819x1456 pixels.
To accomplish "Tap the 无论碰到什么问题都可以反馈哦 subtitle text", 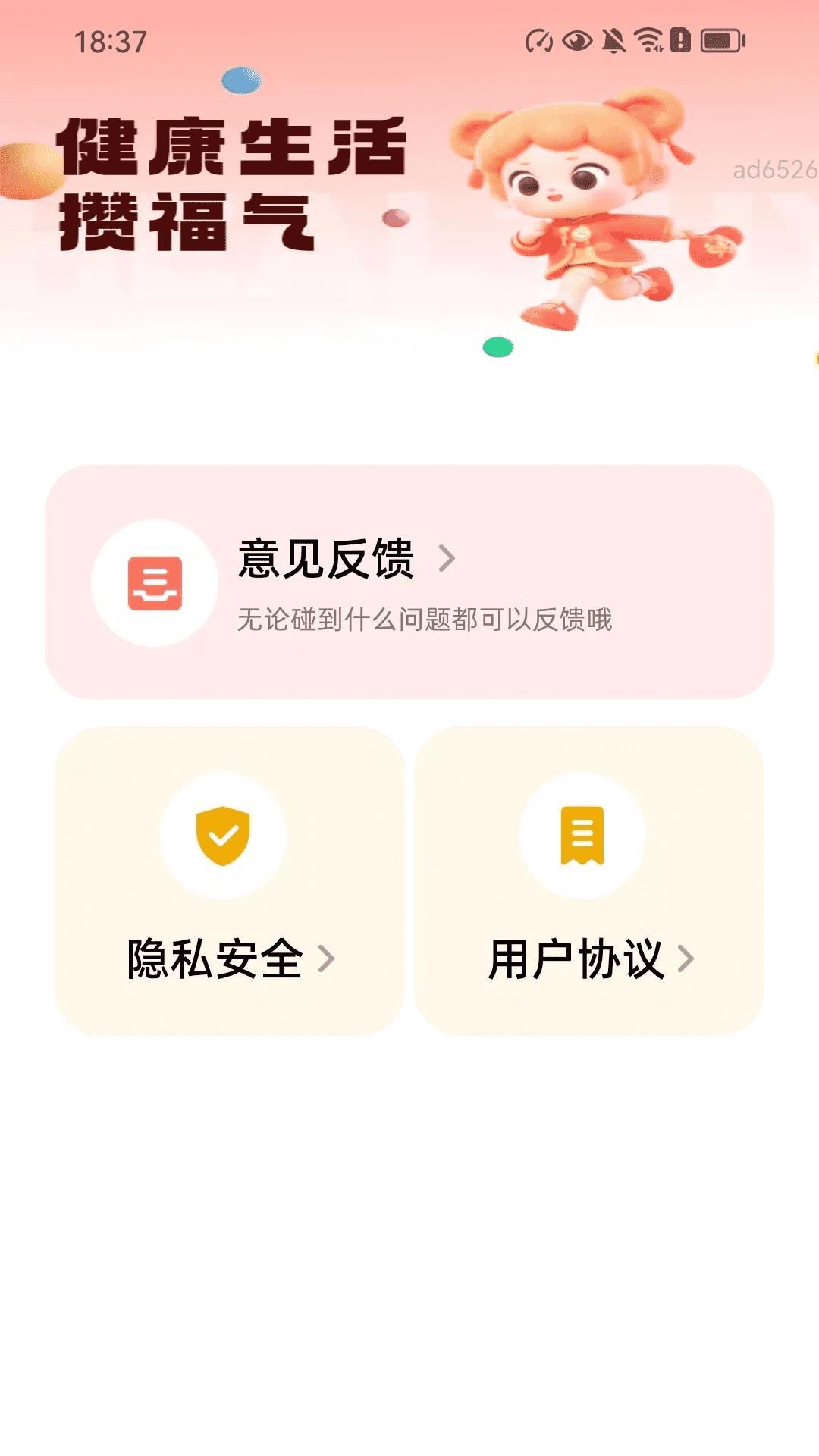I will pyautogui.click(x=428, y=622).
